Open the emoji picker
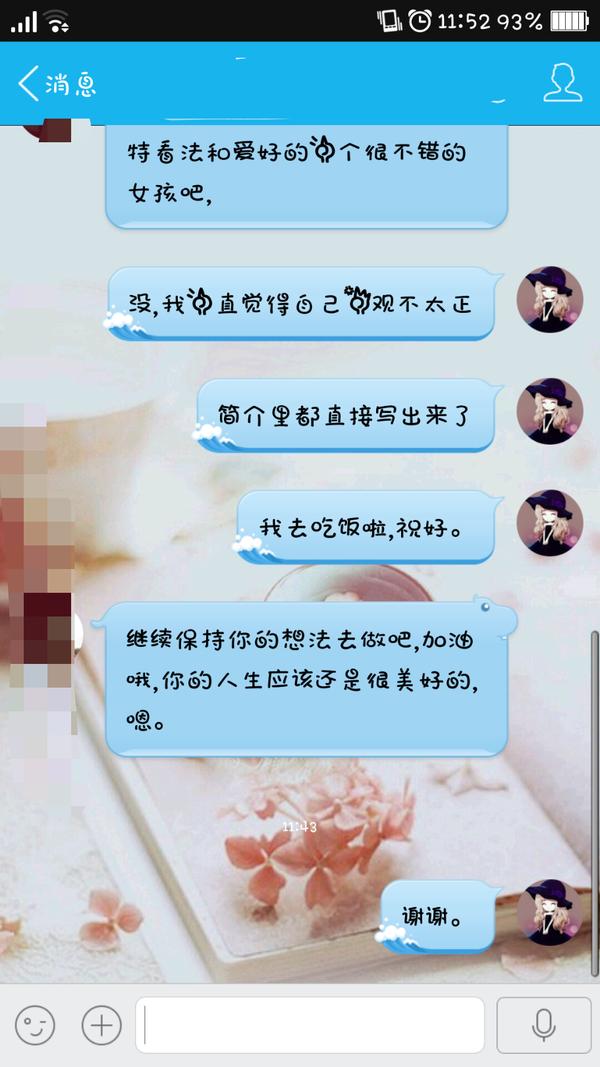 click(35, 1024)
